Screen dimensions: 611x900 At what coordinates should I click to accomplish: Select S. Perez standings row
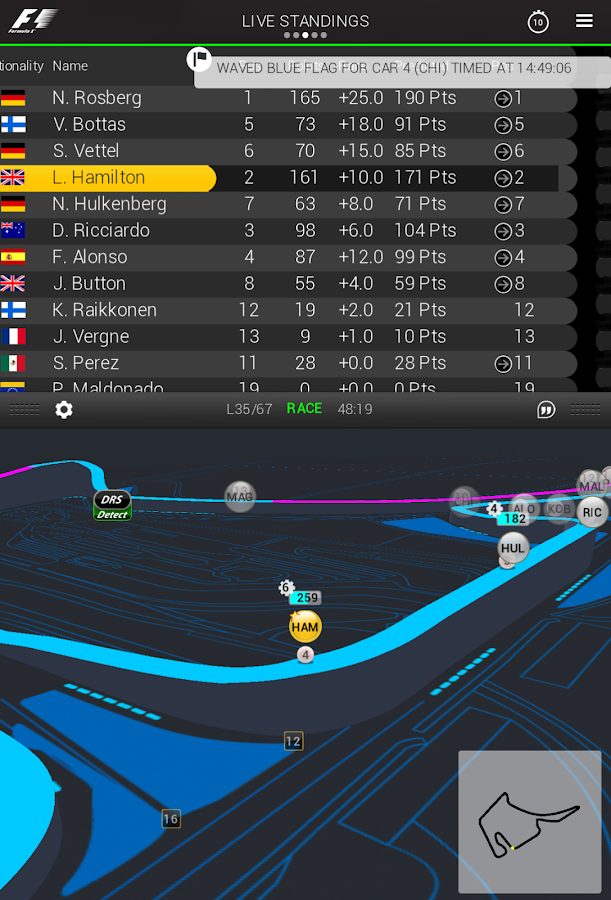290,363
